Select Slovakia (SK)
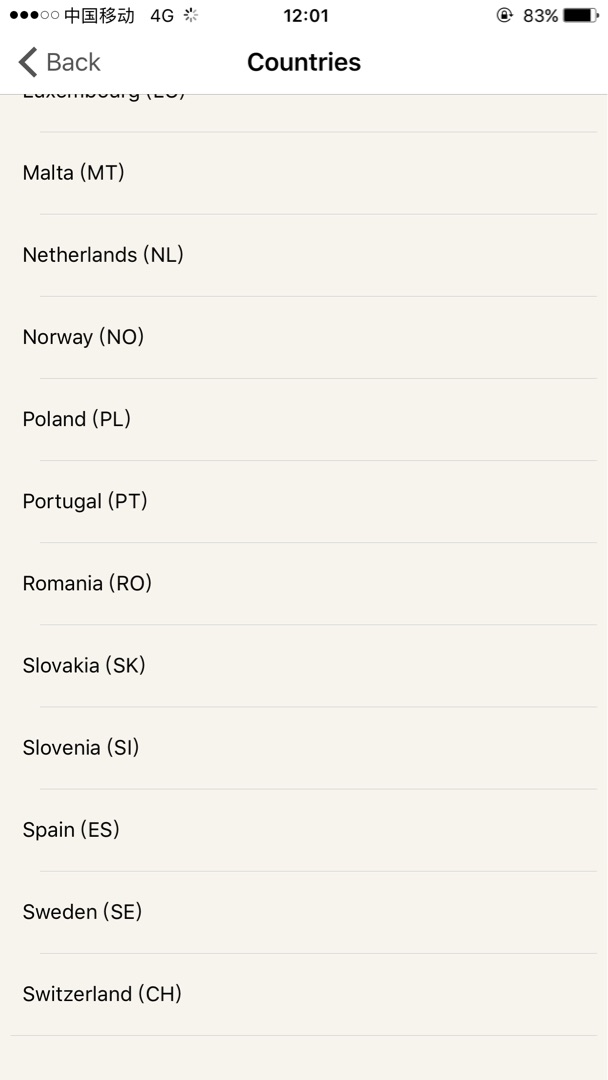The width and height of the screenshot is (608, 1080). pyautogui.click(x=304, y=666)
